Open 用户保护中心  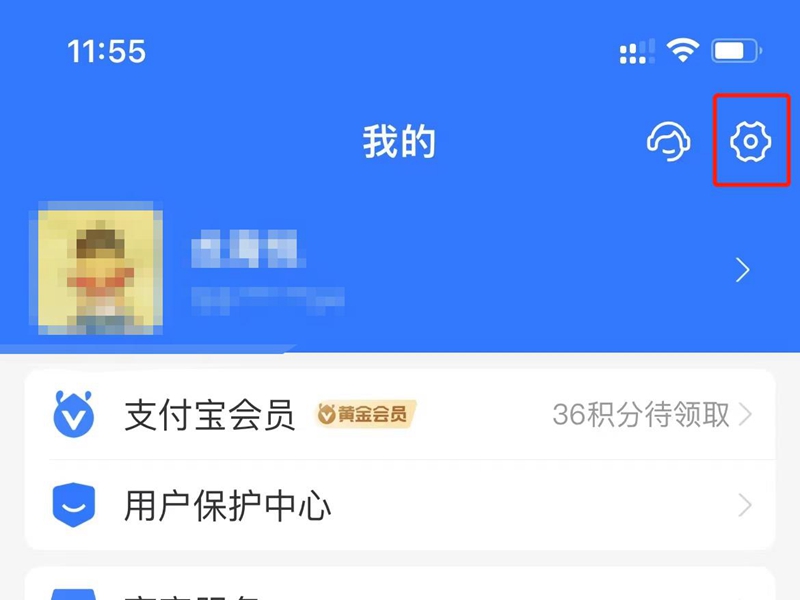(x=400, y=506)
